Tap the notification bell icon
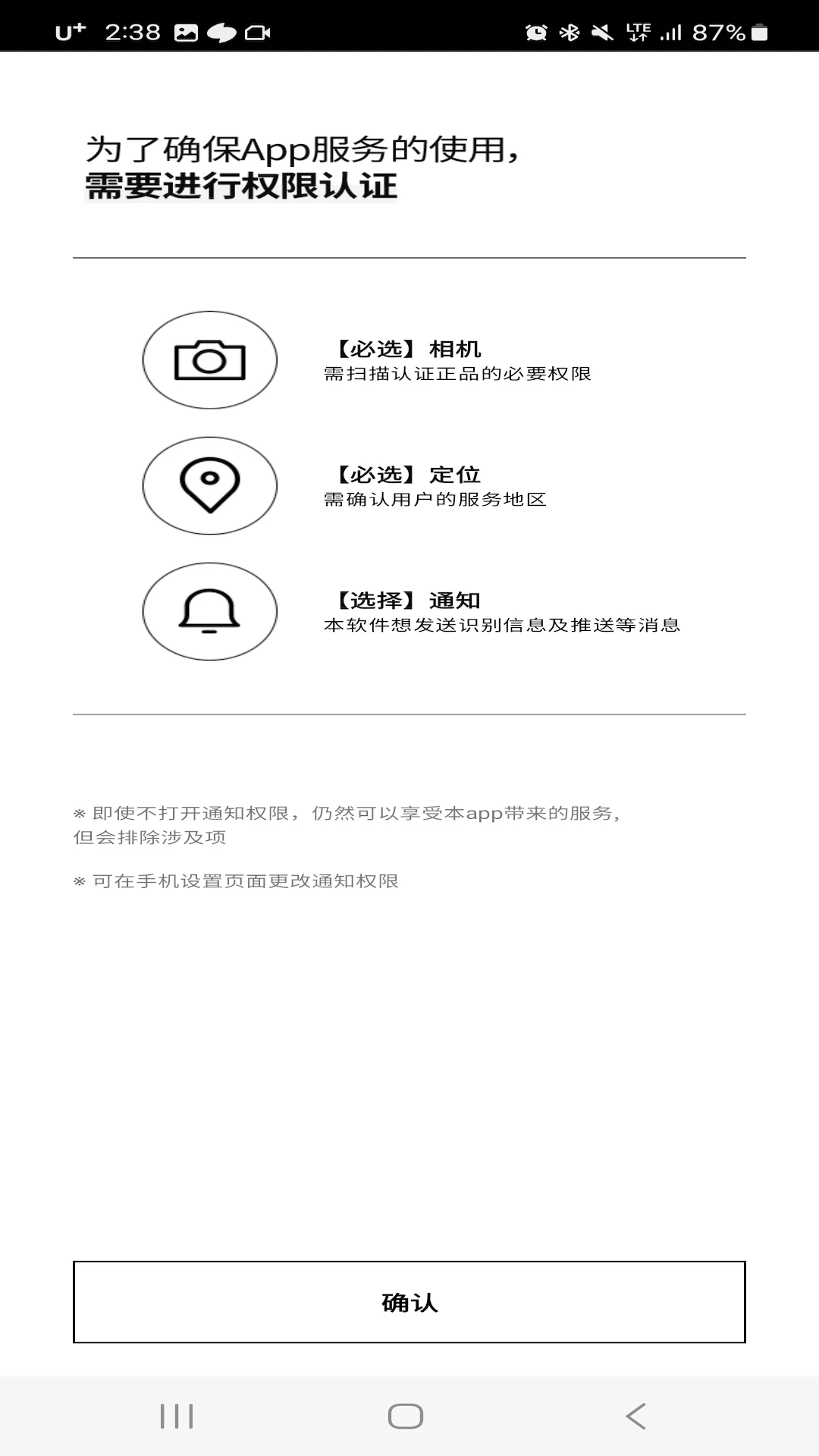 click(210, 610)
